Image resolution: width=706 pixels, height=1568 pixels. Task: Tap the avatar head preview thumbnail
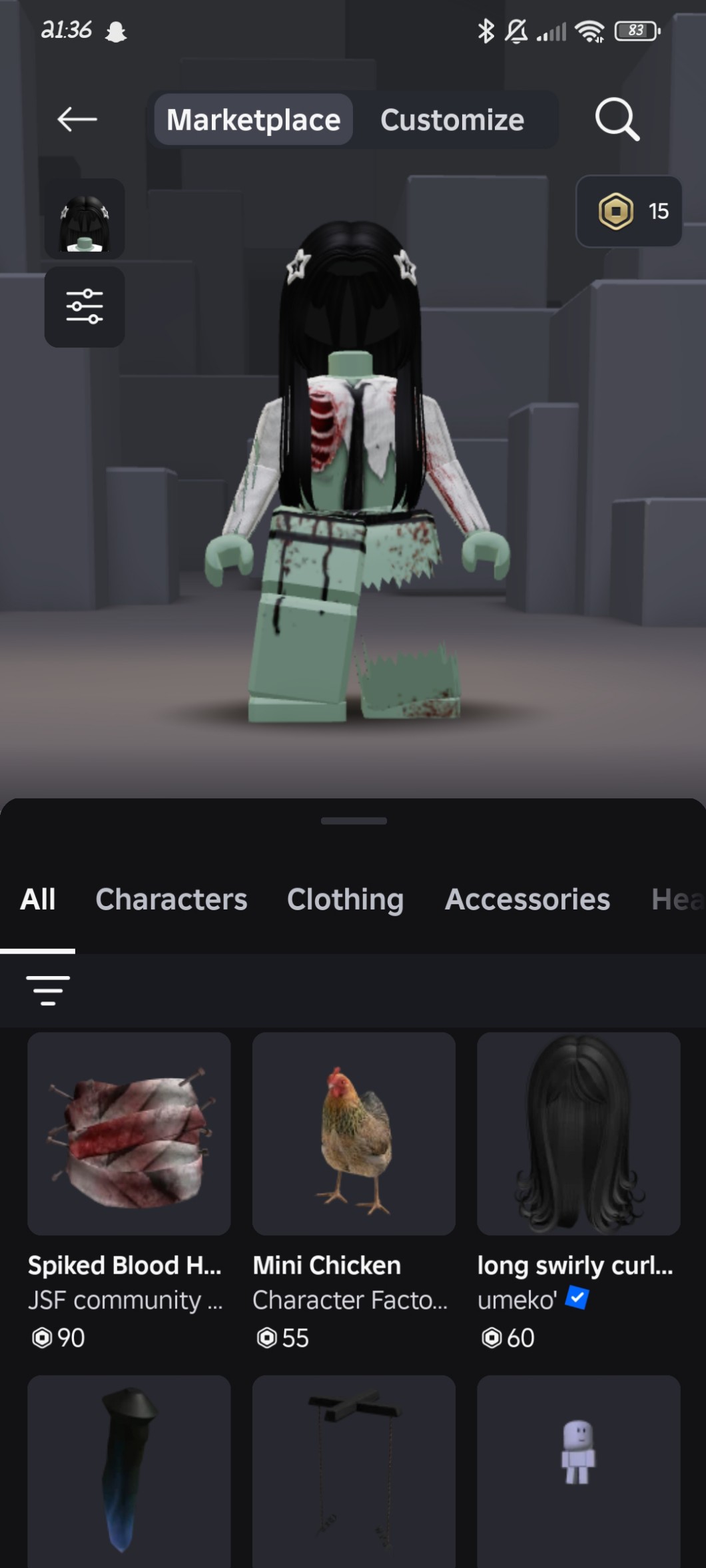(85, 218)
